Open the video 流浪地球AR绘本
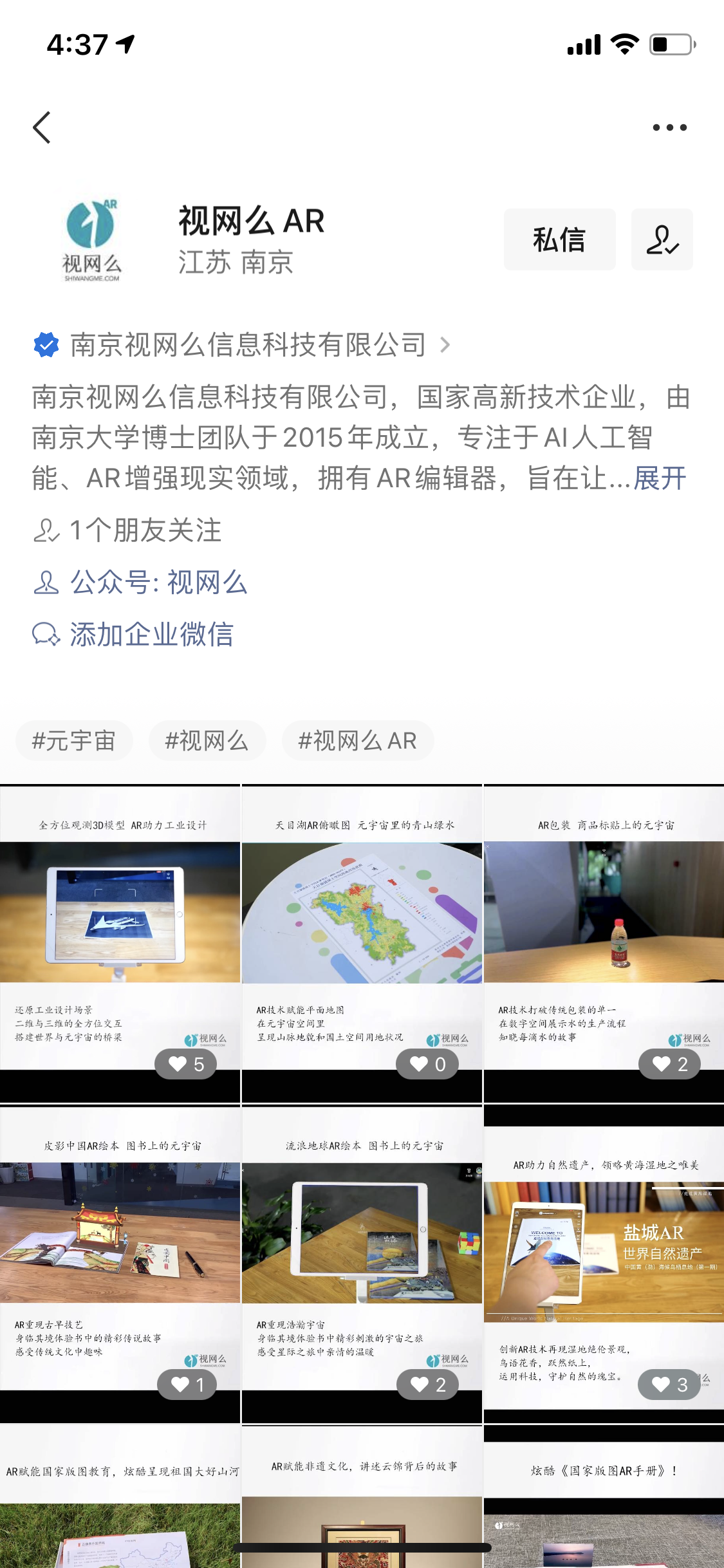The width and height of the screenshot is (724, 1568). pyautogui.click(x=362, y=1264)
